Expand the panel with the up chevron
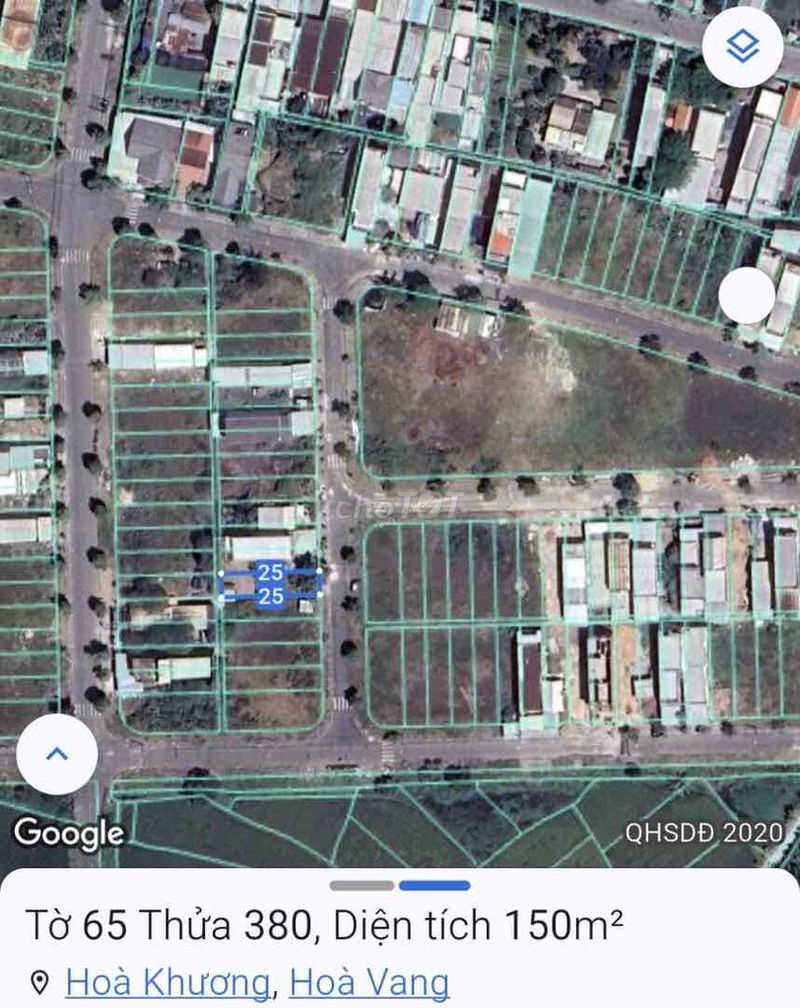 point(57,754)
